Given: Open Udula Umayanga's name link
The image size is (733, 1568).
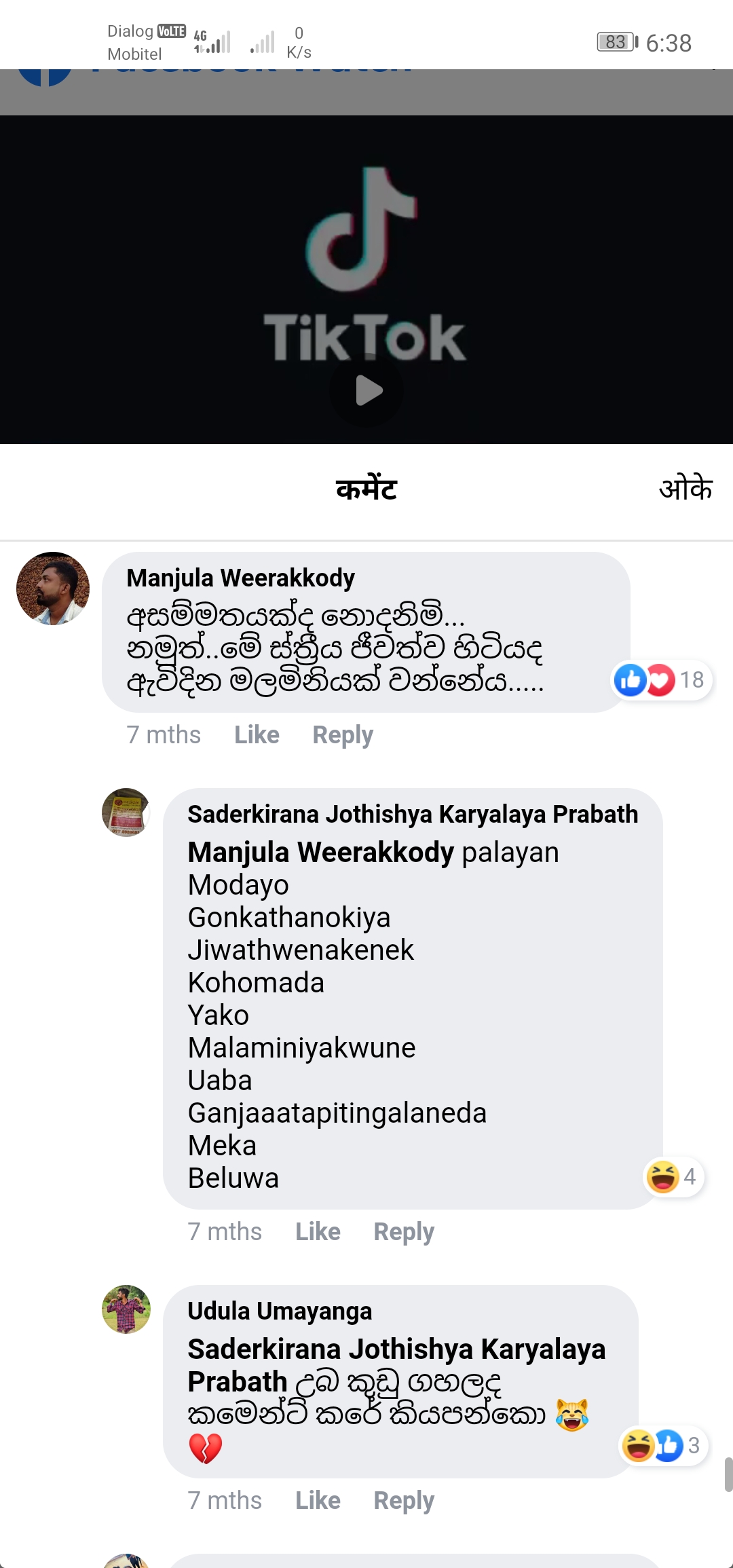Looking at the screenshot, I should 280,1311.
